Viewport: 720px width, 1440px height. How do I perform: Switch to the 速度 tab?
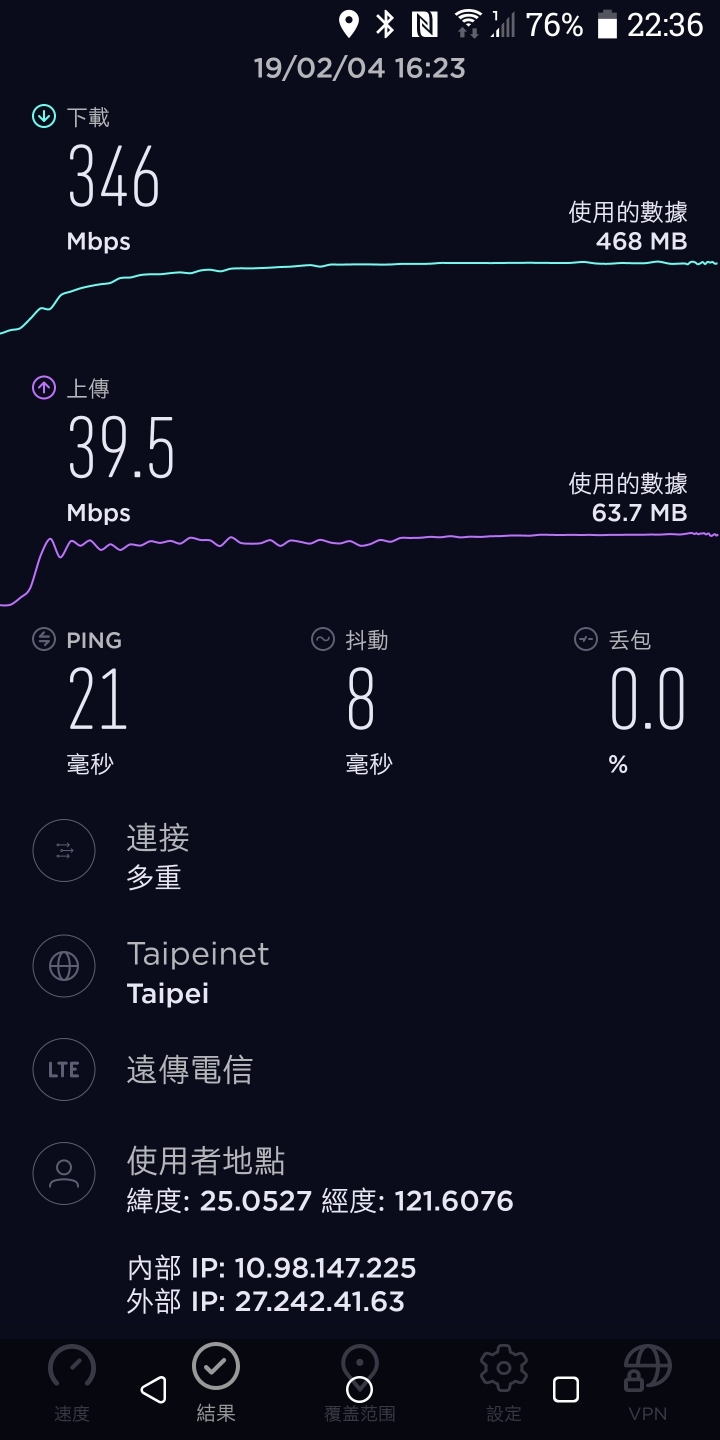pos(72,1383)
